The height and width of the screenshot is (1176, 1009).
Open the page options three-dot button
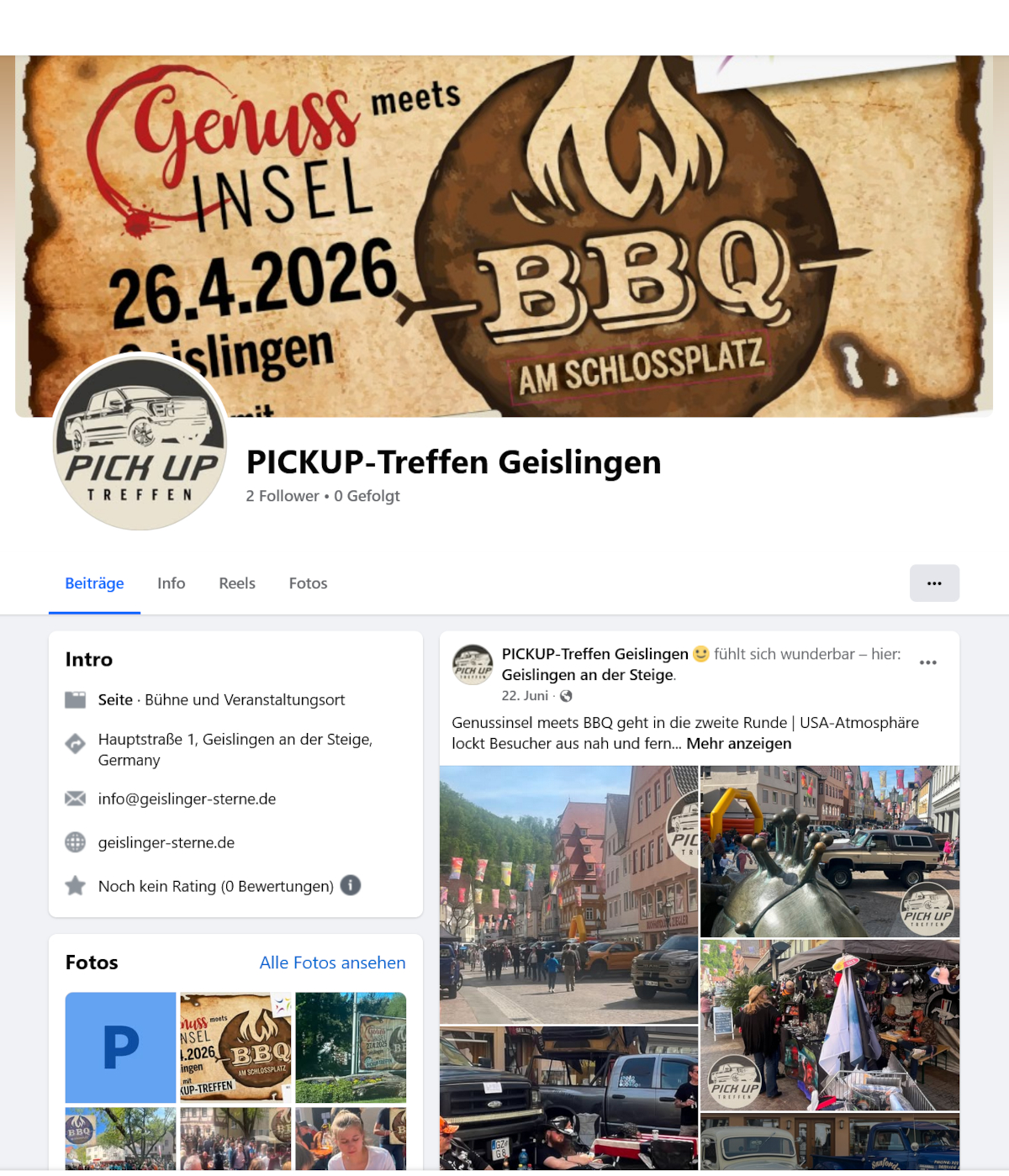934,583
